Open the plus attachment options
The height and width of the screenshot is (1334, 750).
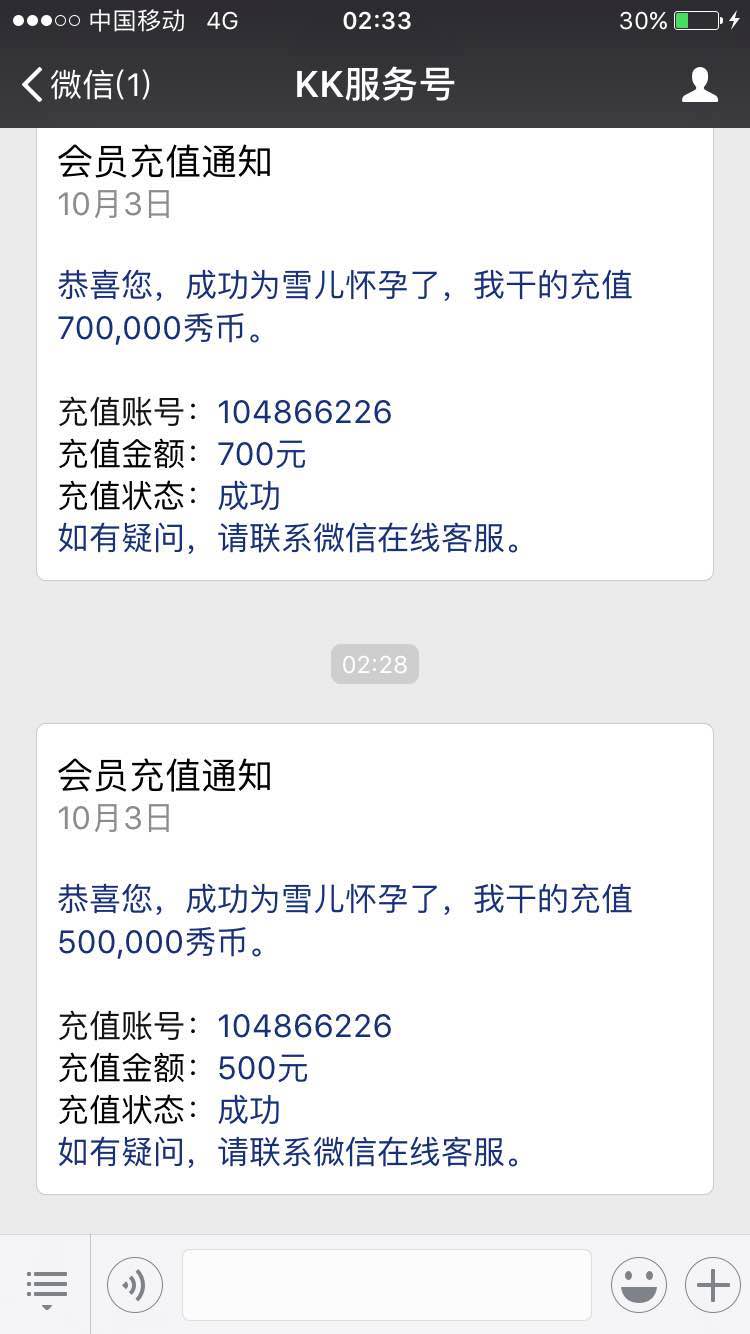point(712,1285)
